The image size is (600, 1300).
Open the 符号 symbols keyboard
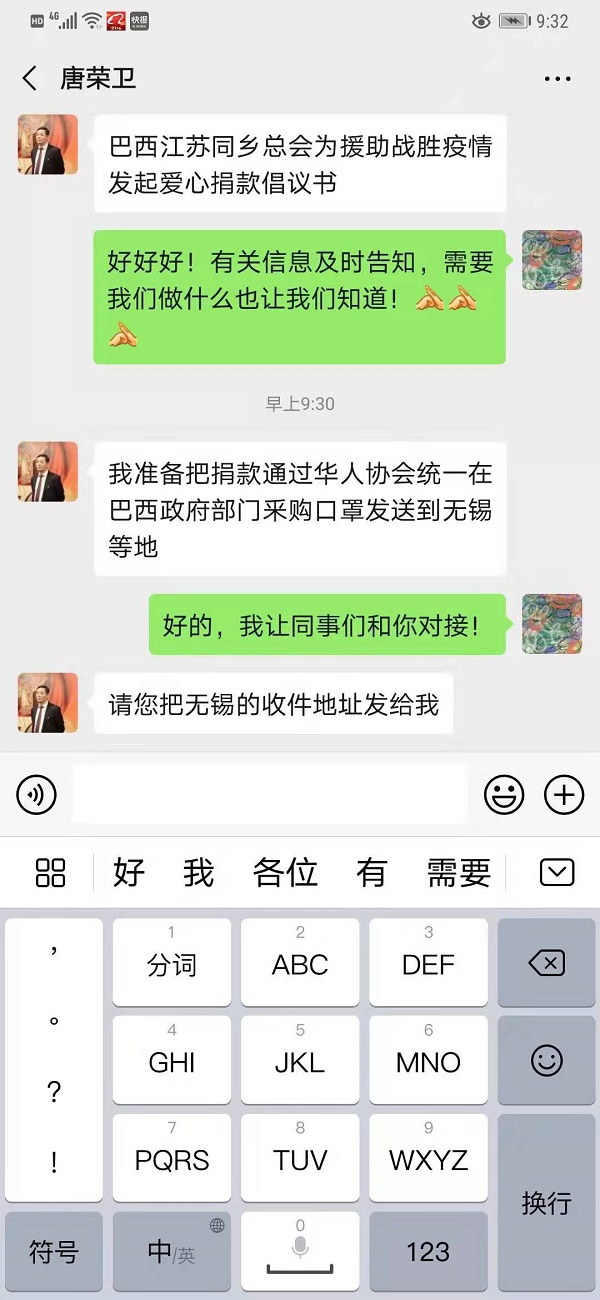pyautogui.click(x=54, y=1251)
